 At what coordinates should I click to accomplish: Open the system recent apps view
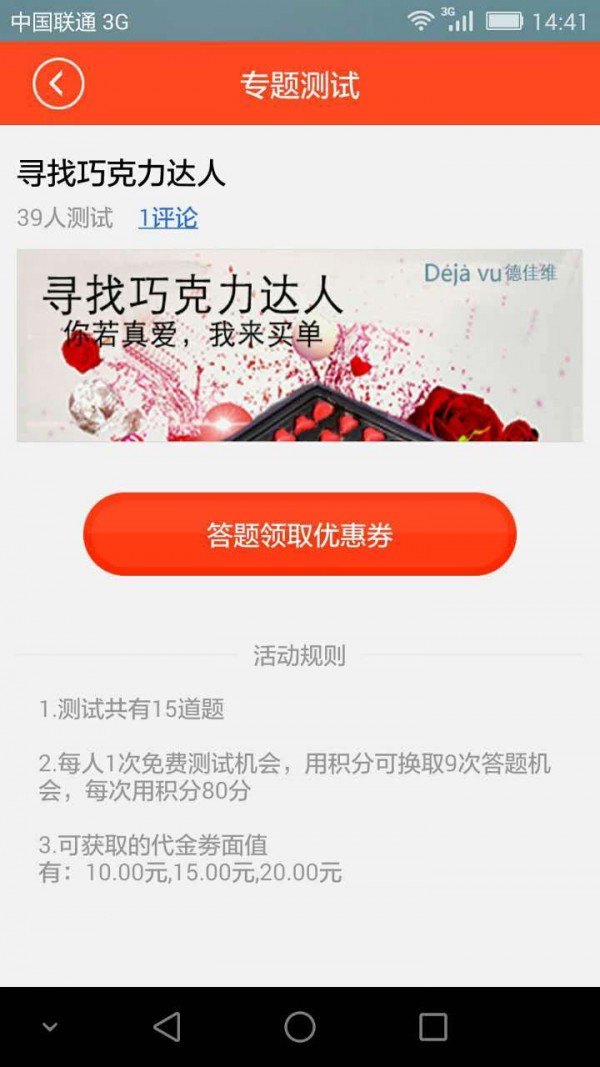click(x=433, y=1027)
